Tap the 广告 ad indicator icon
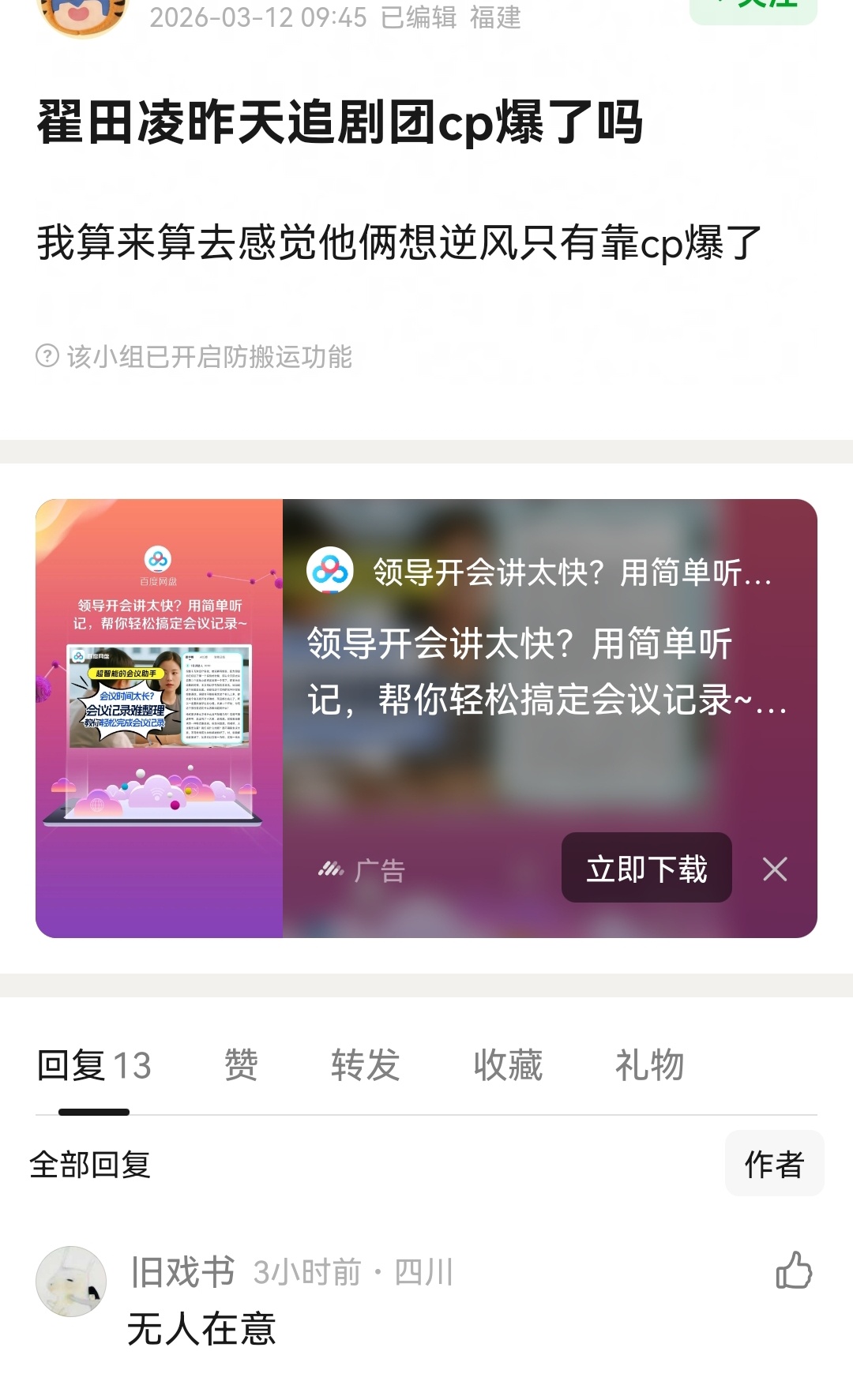The image size is (853, 1400). click(x=333, y=868)
